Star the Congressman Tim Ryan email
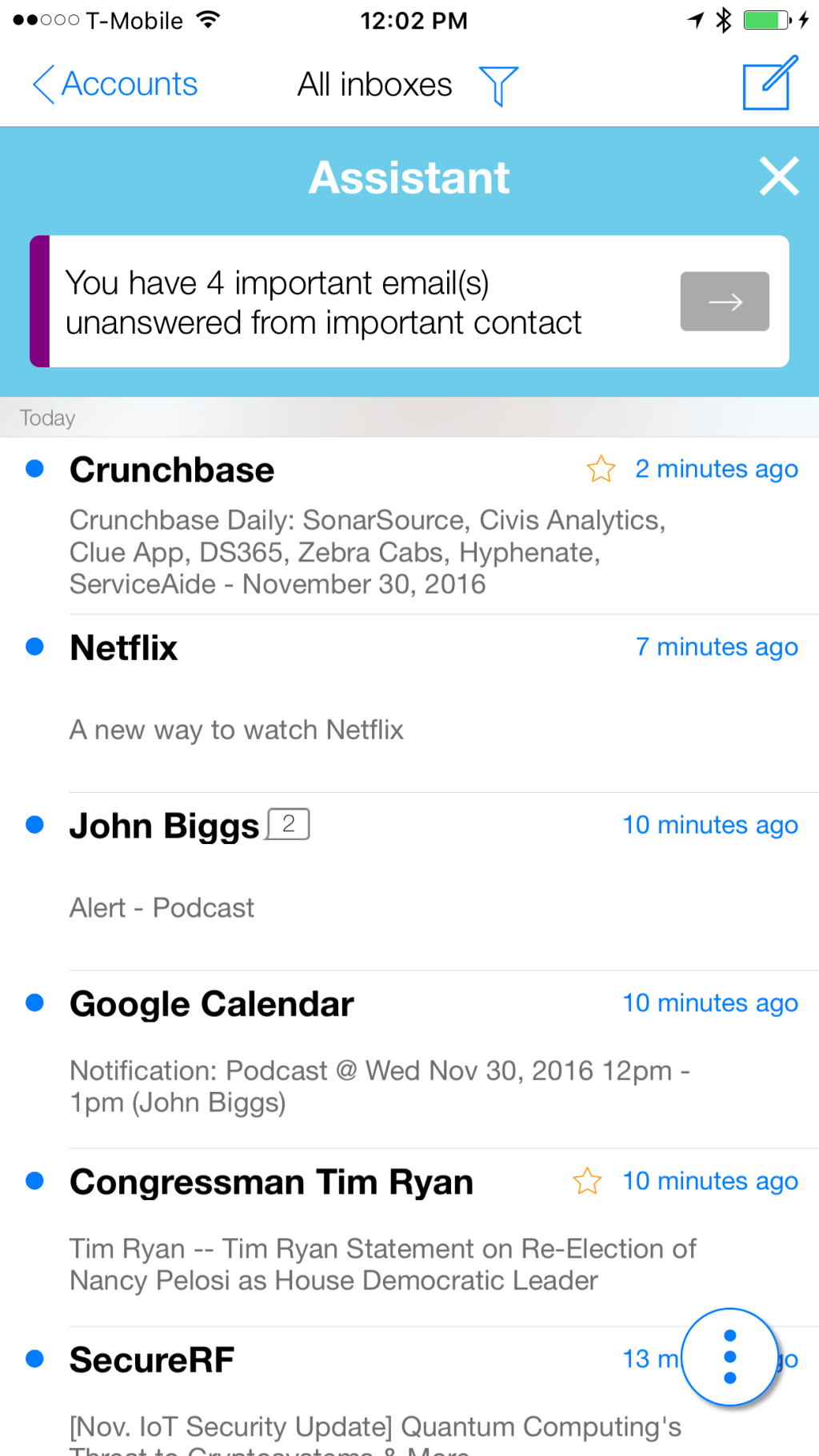The image size is (819, 1456). click(x=587, y=1181)
